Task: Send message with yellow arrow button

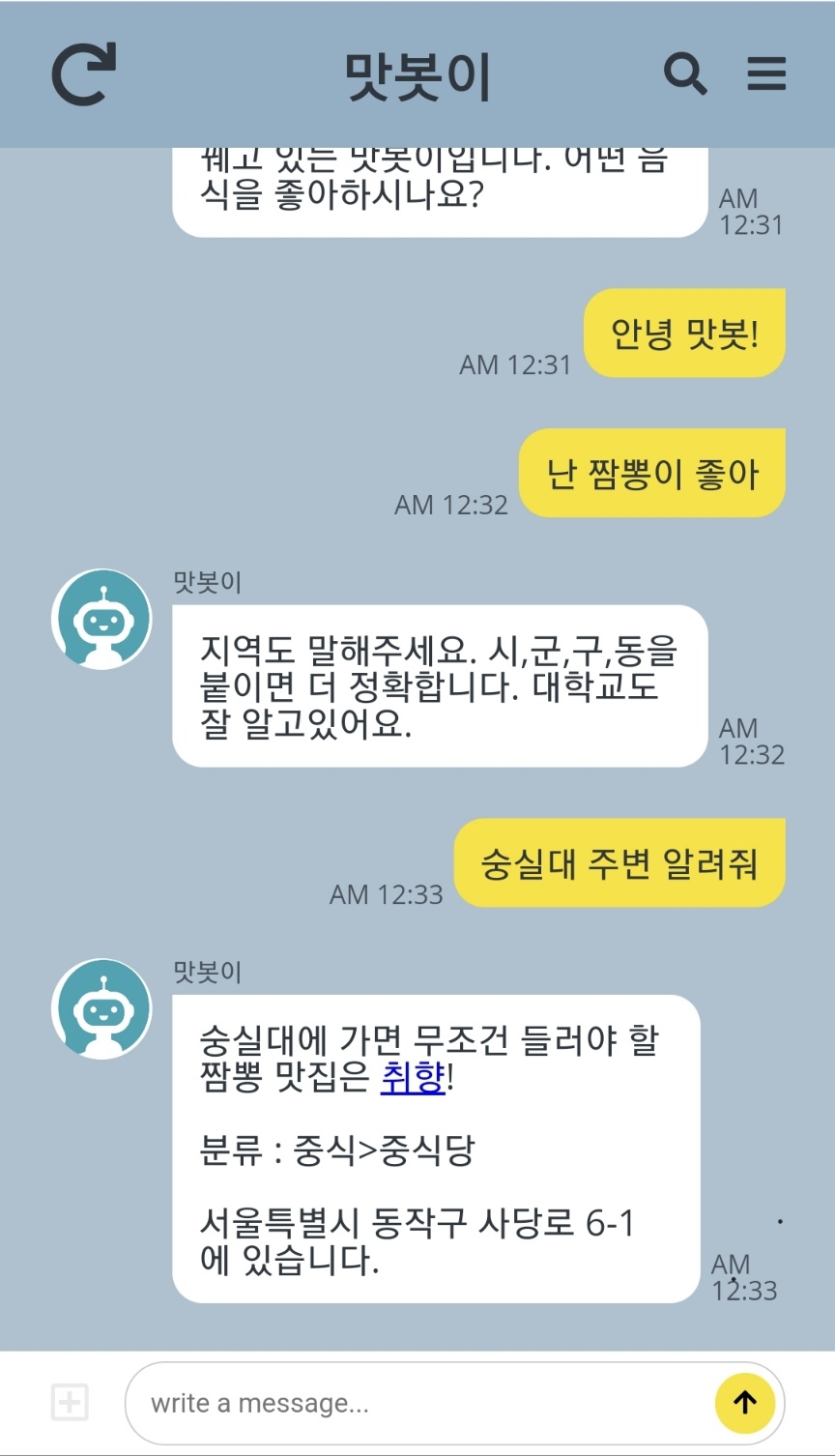Action: coord(744,1403)
